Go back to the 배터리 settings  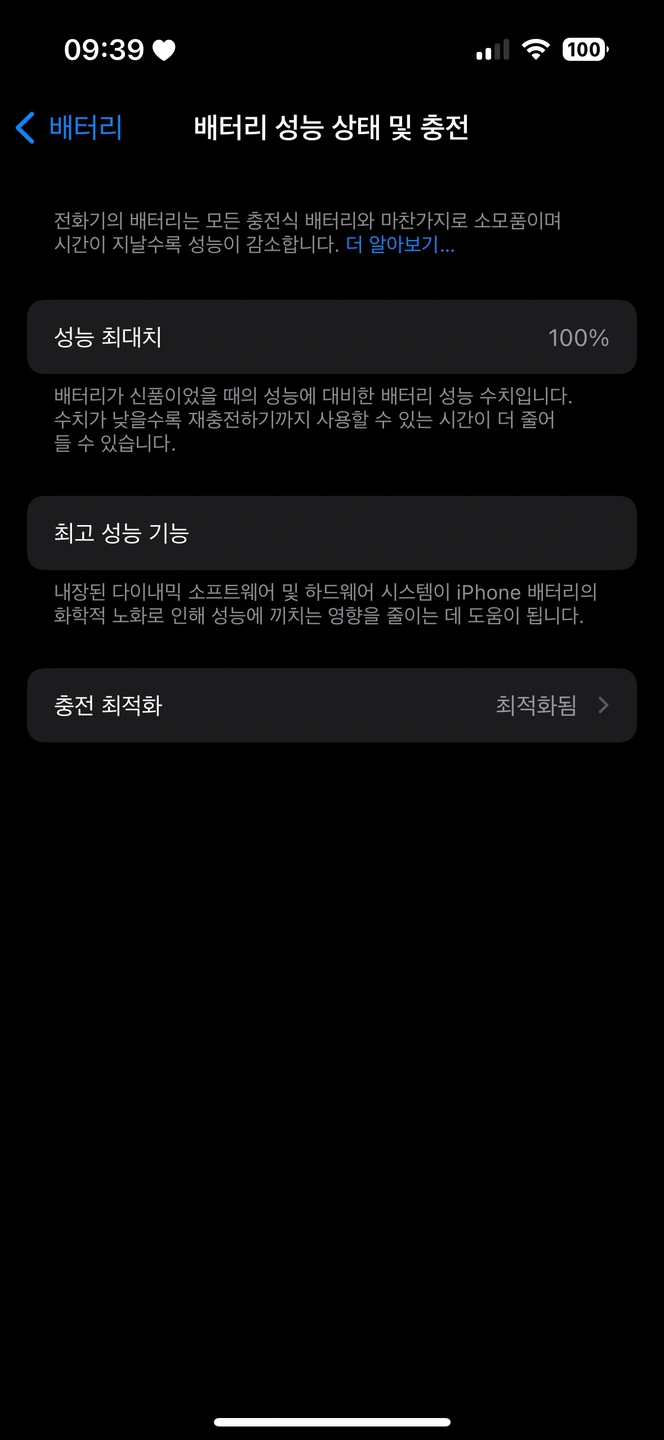pos(69,128)
